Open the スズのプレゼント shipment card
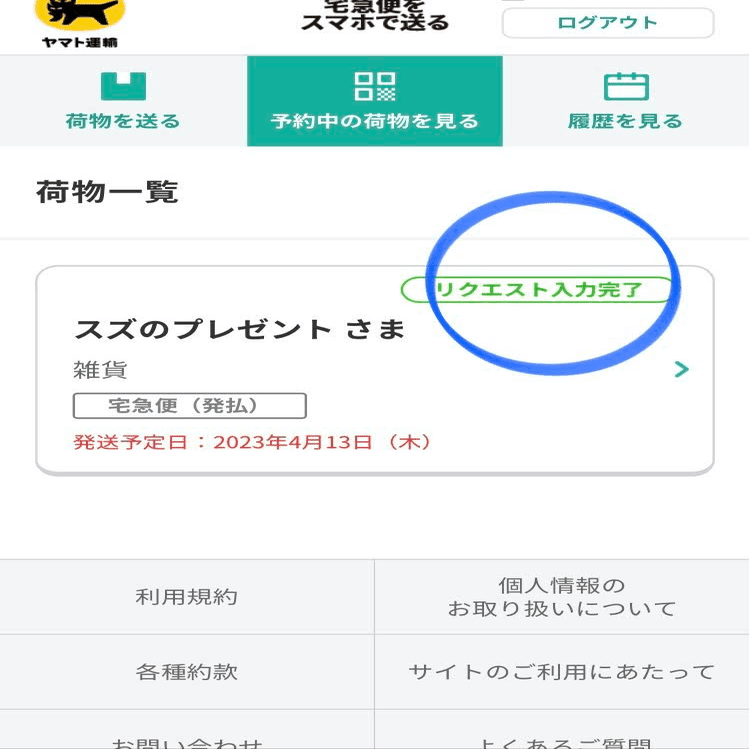Viewport: 749px width, 749px height. [x=374, y=369]
